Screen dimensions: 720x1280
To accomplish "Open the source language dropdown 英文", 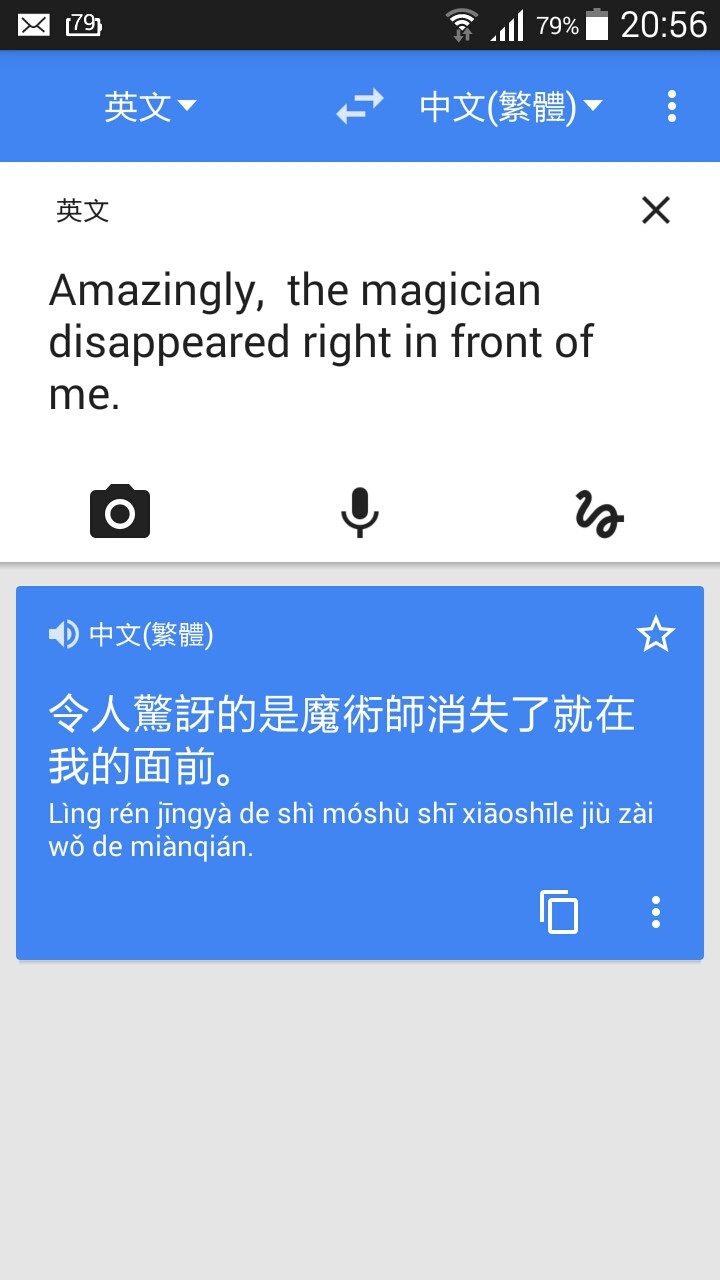I will [150, 106].
